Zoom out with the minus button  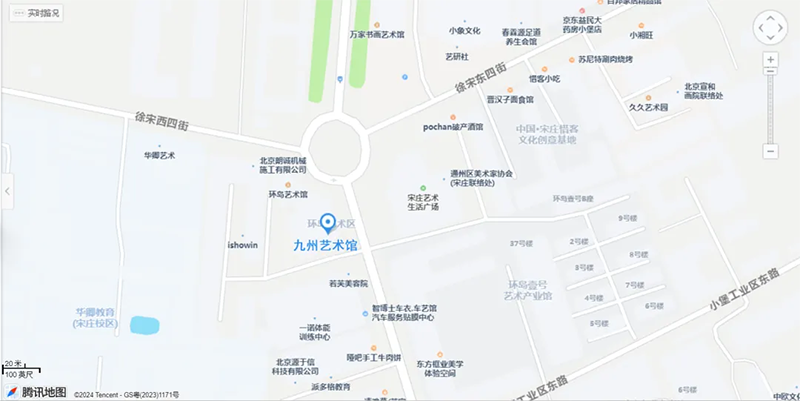(x=770, y=151)
